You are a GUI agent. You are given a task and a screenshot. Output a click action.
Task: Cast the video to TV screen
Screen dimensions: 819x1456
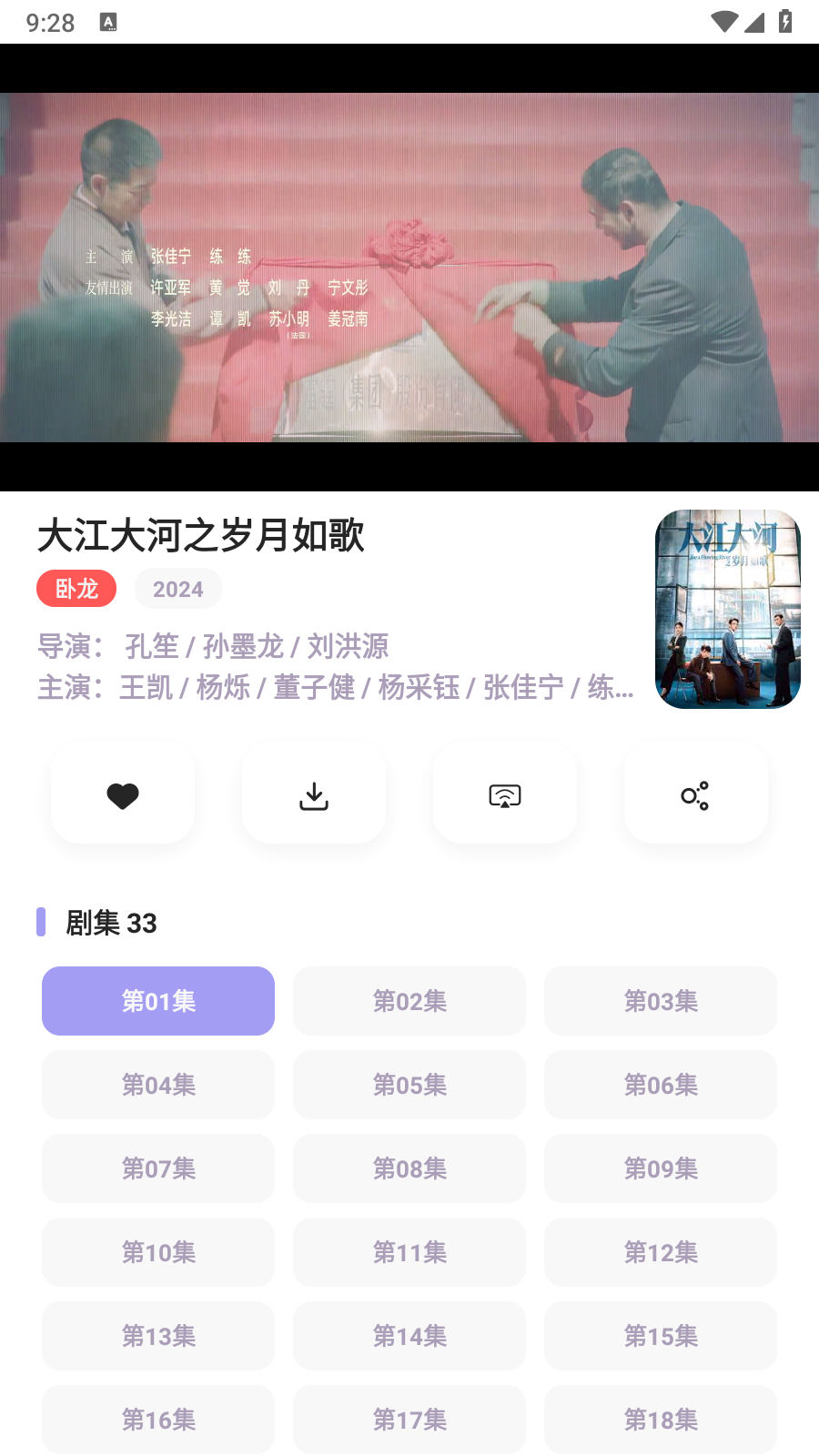504,794
